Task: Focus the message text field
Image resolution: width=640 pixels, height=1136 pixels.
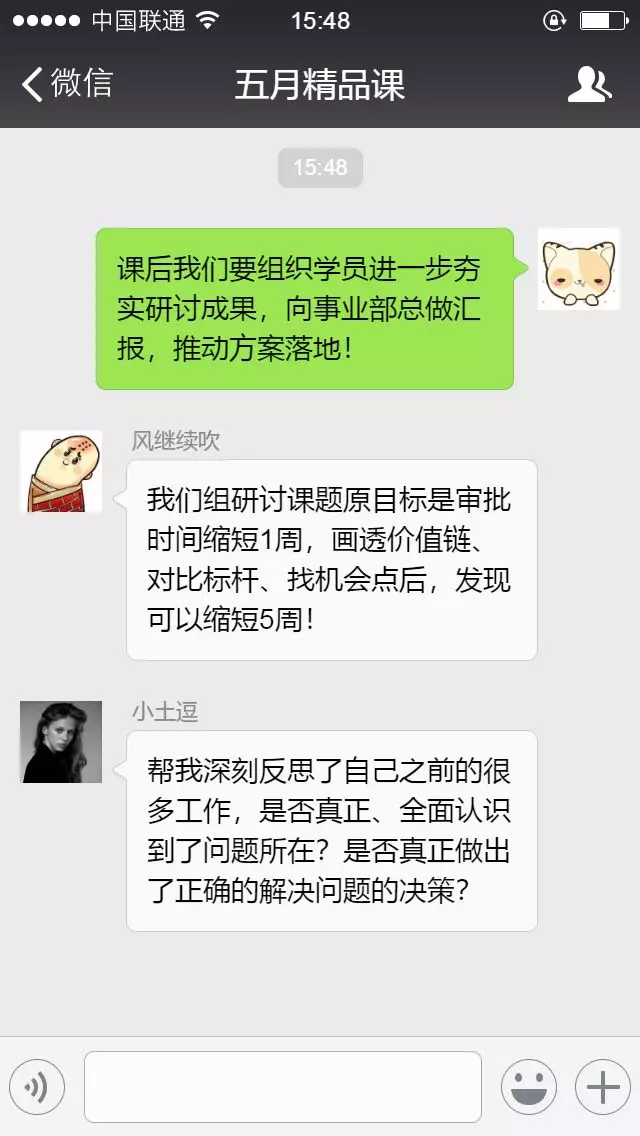Action: tap(283, 1086)
